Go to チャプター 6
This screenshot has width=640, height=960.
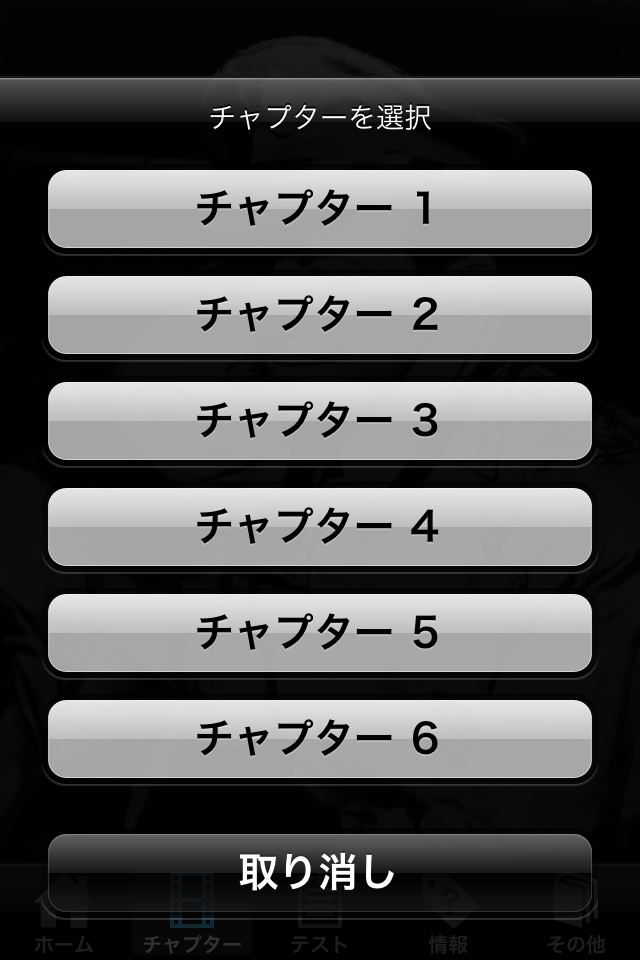coord(320,739)
